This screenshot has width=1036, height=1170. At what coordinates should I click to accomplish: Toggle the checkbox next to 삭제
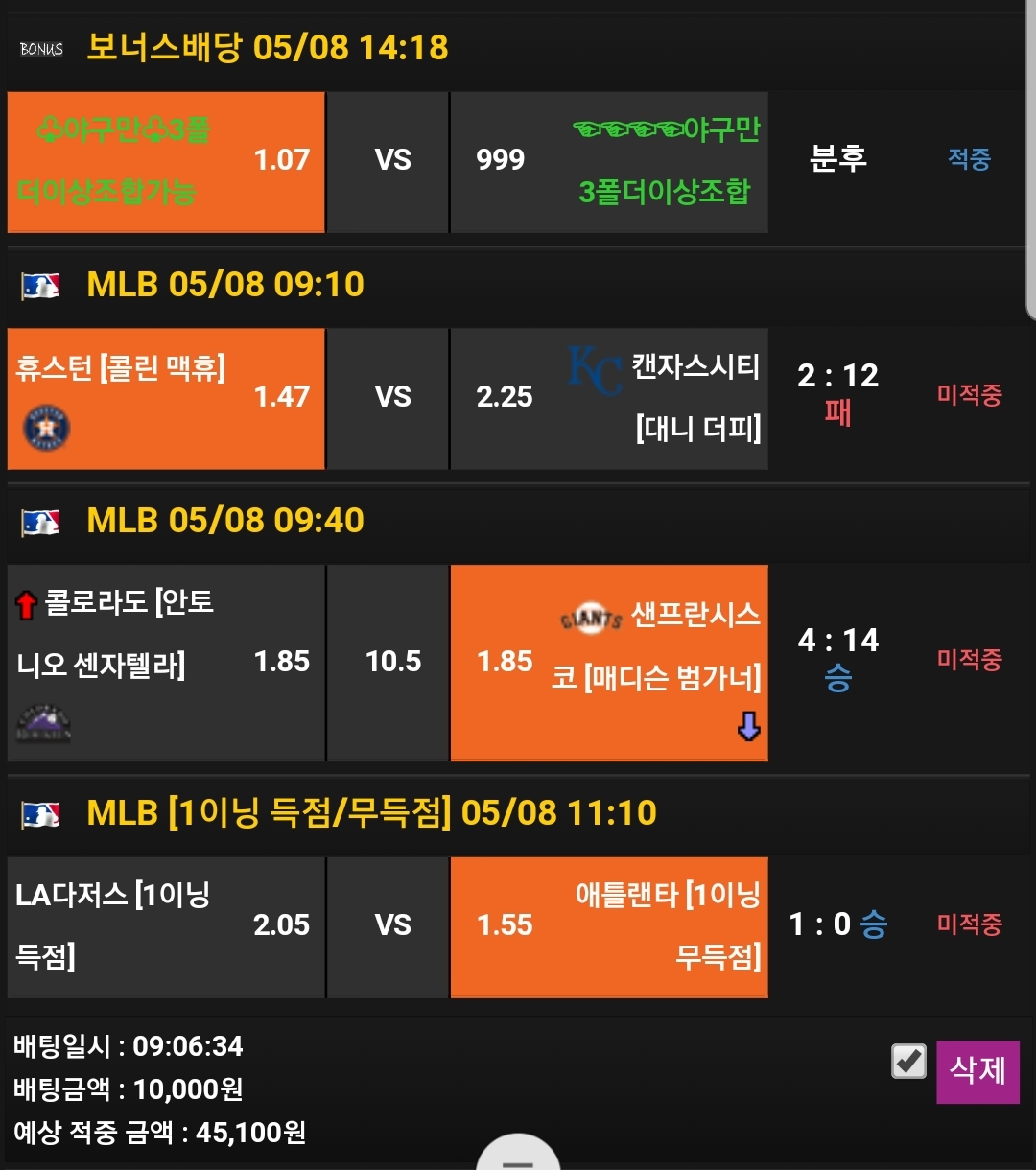click(908, 1062)
